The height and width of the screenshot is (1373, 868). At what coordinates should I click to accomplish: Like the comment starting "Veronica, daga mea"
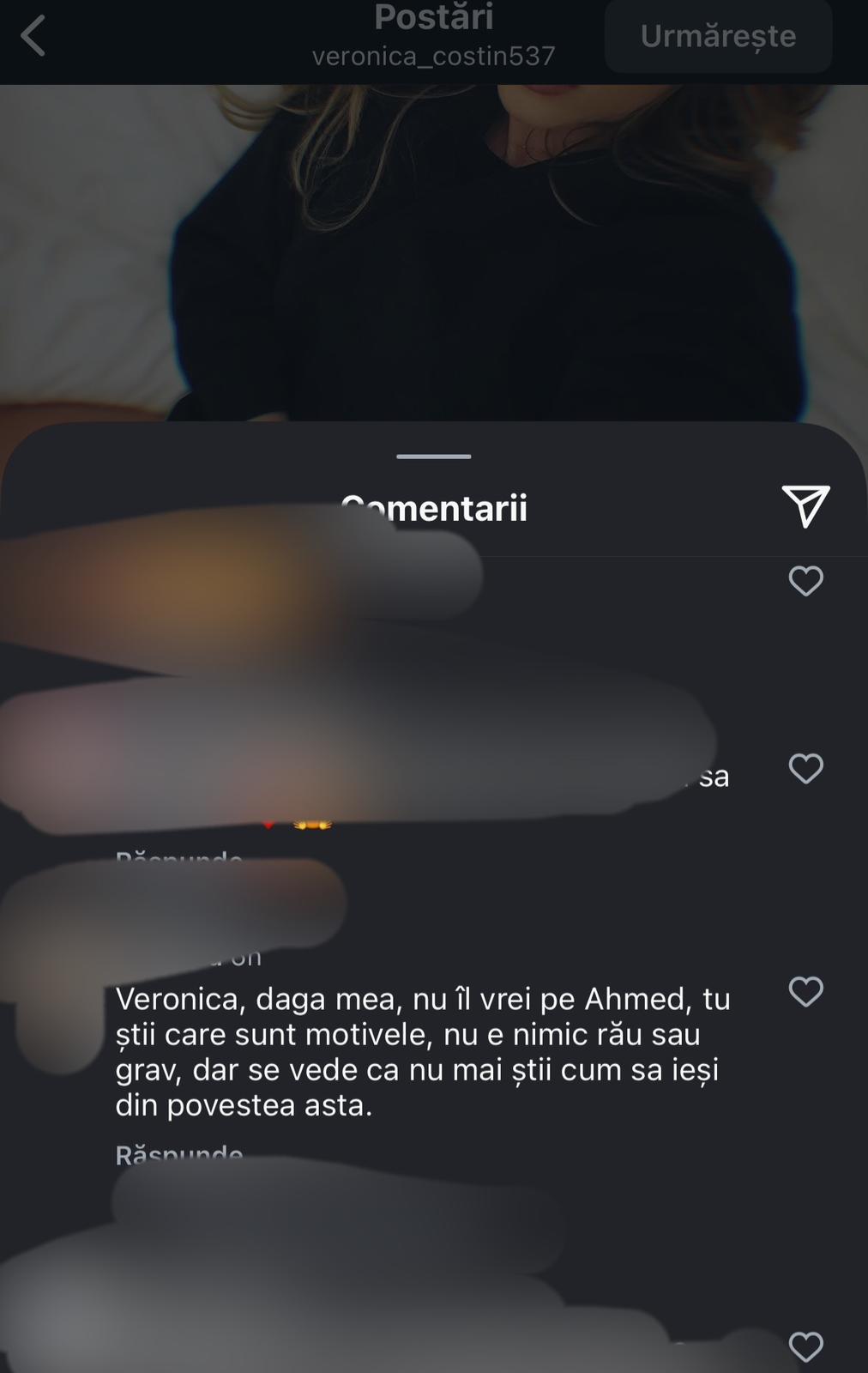coord(805,992)
